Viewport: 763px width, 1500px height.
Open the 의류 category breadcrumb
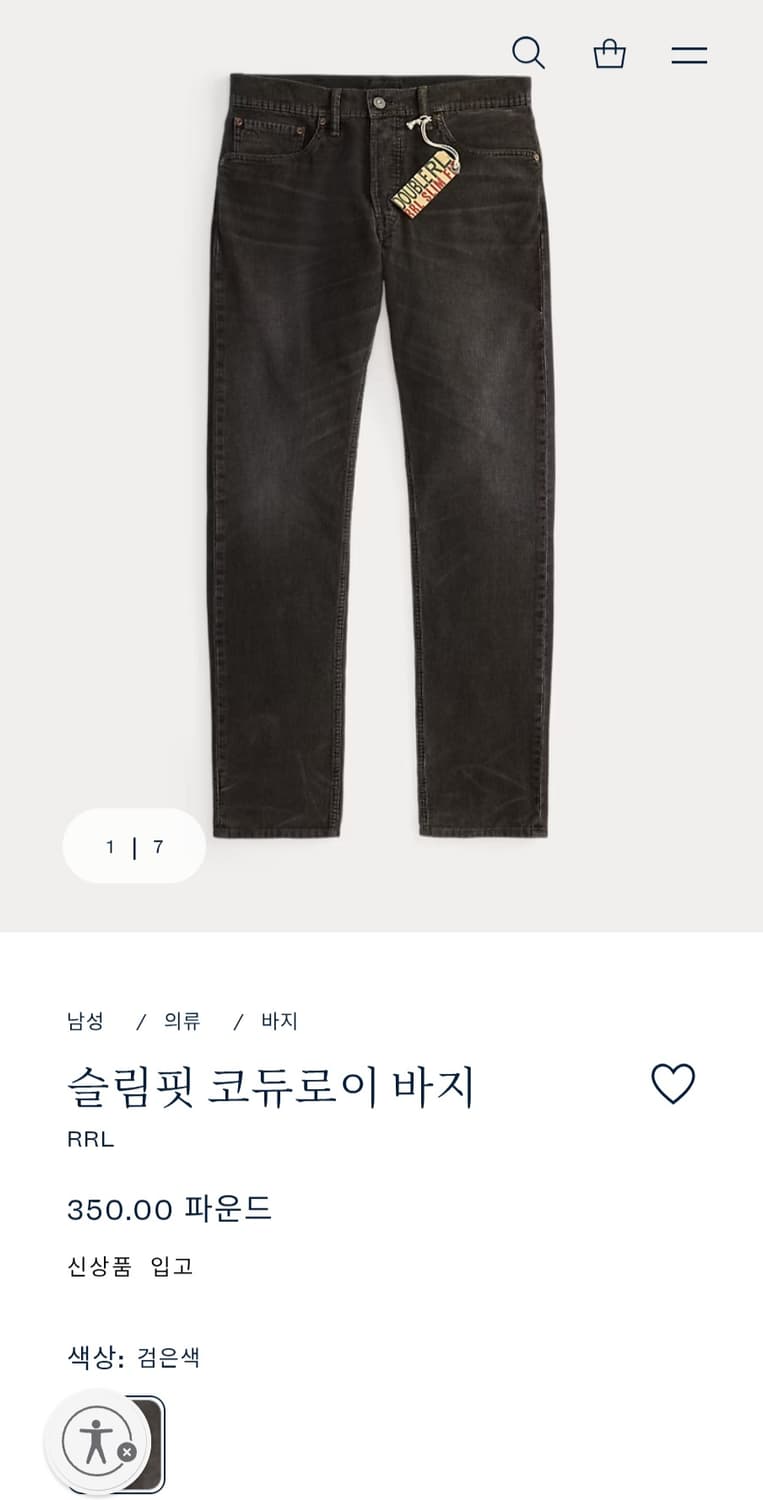click(181, 1021)
